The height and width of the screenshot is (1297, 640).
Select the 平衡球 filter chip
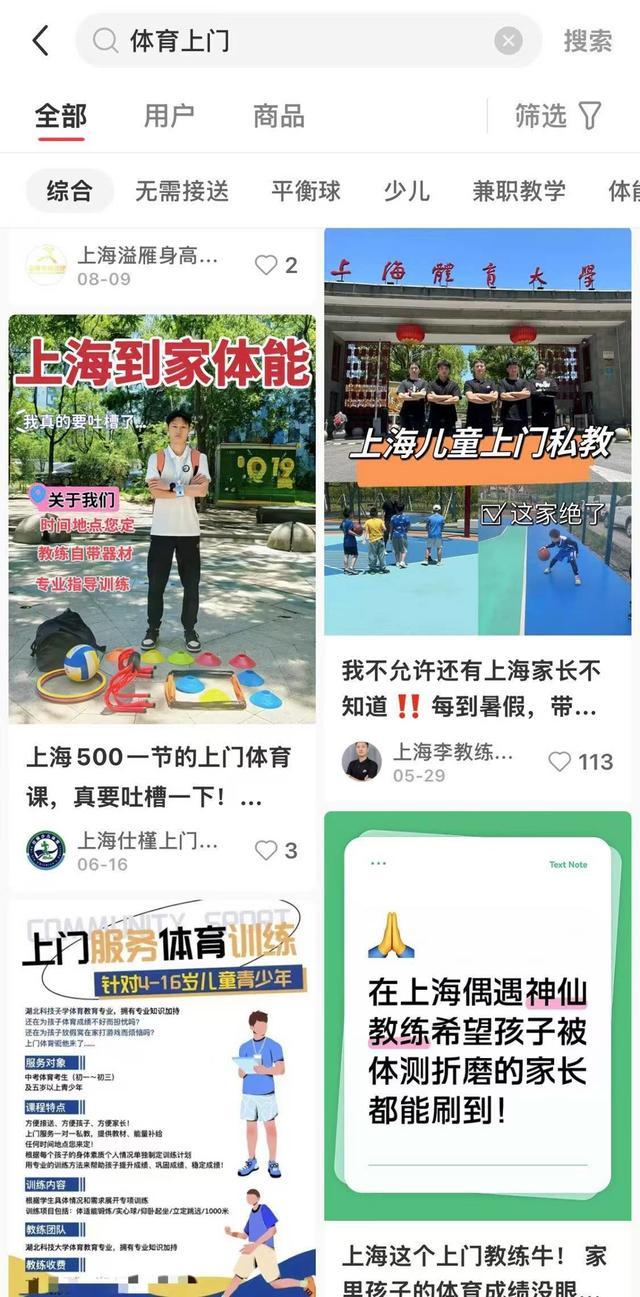[306, 191]
